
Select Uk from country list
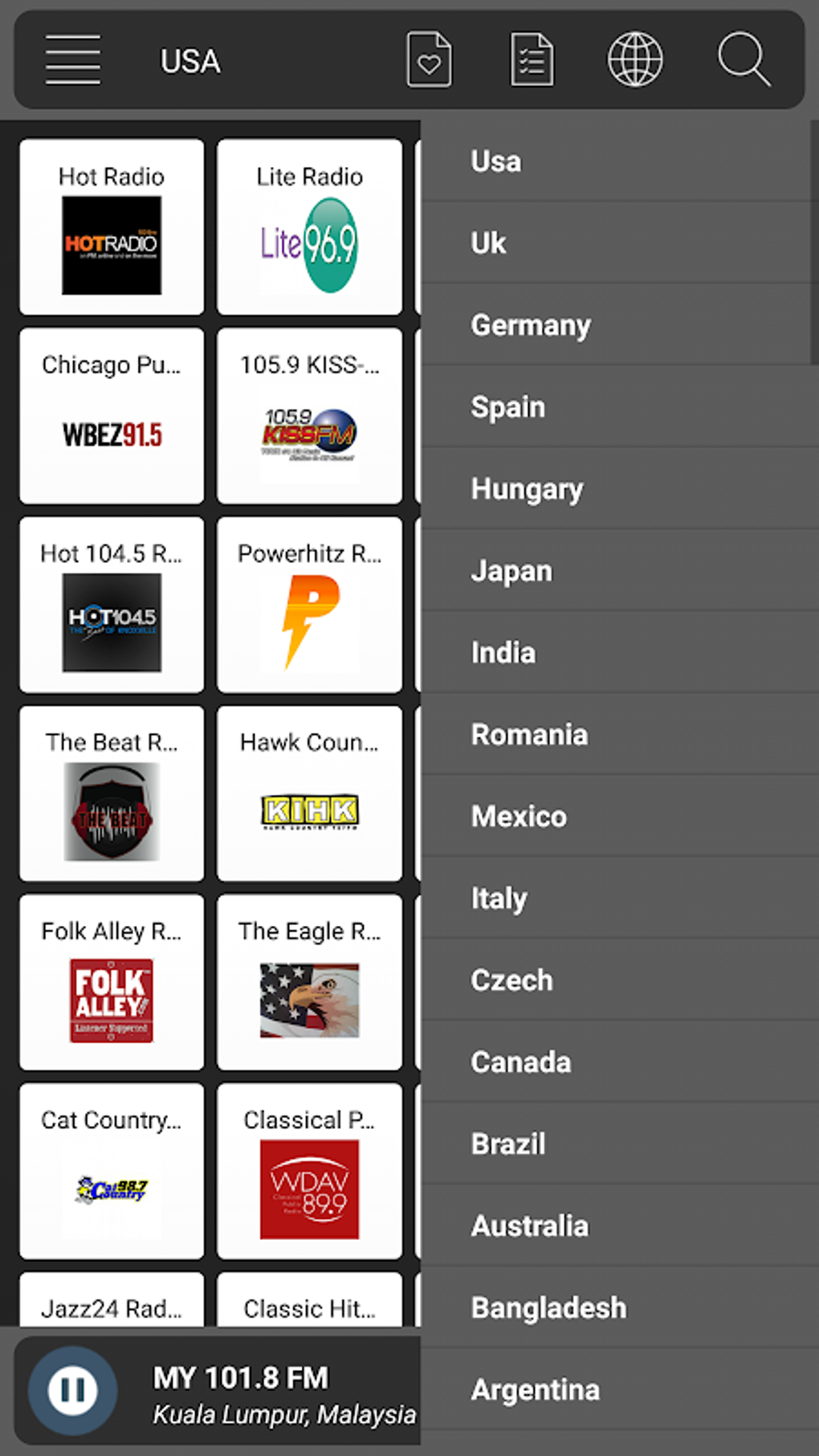619,243
